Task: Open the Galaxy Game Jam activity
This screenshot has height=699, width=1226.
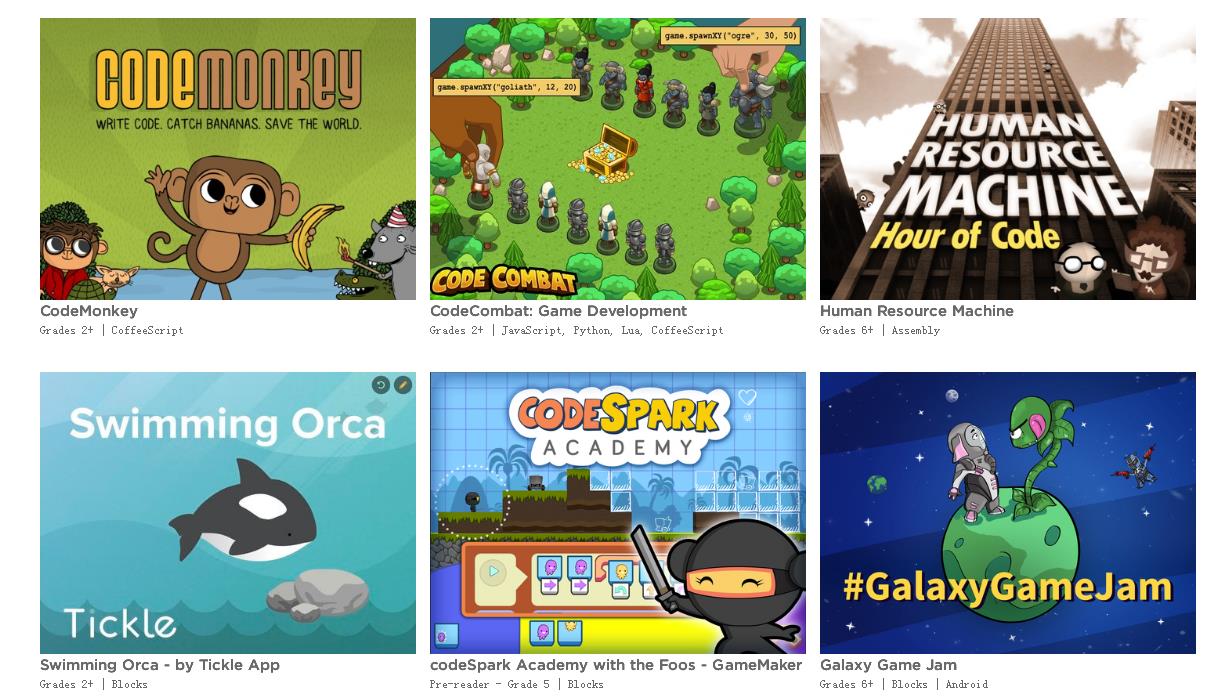Action: (x=1007, y=513)
